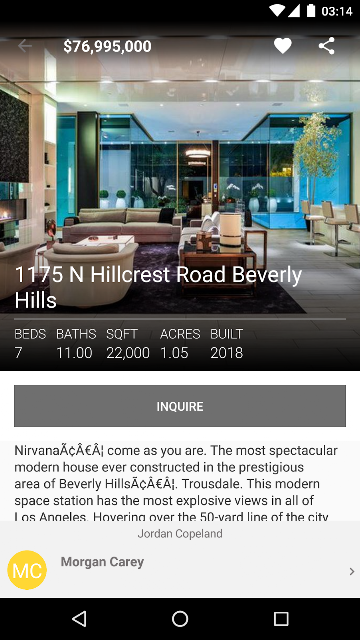
Task: Share this property listing
Action: (327, 46)
